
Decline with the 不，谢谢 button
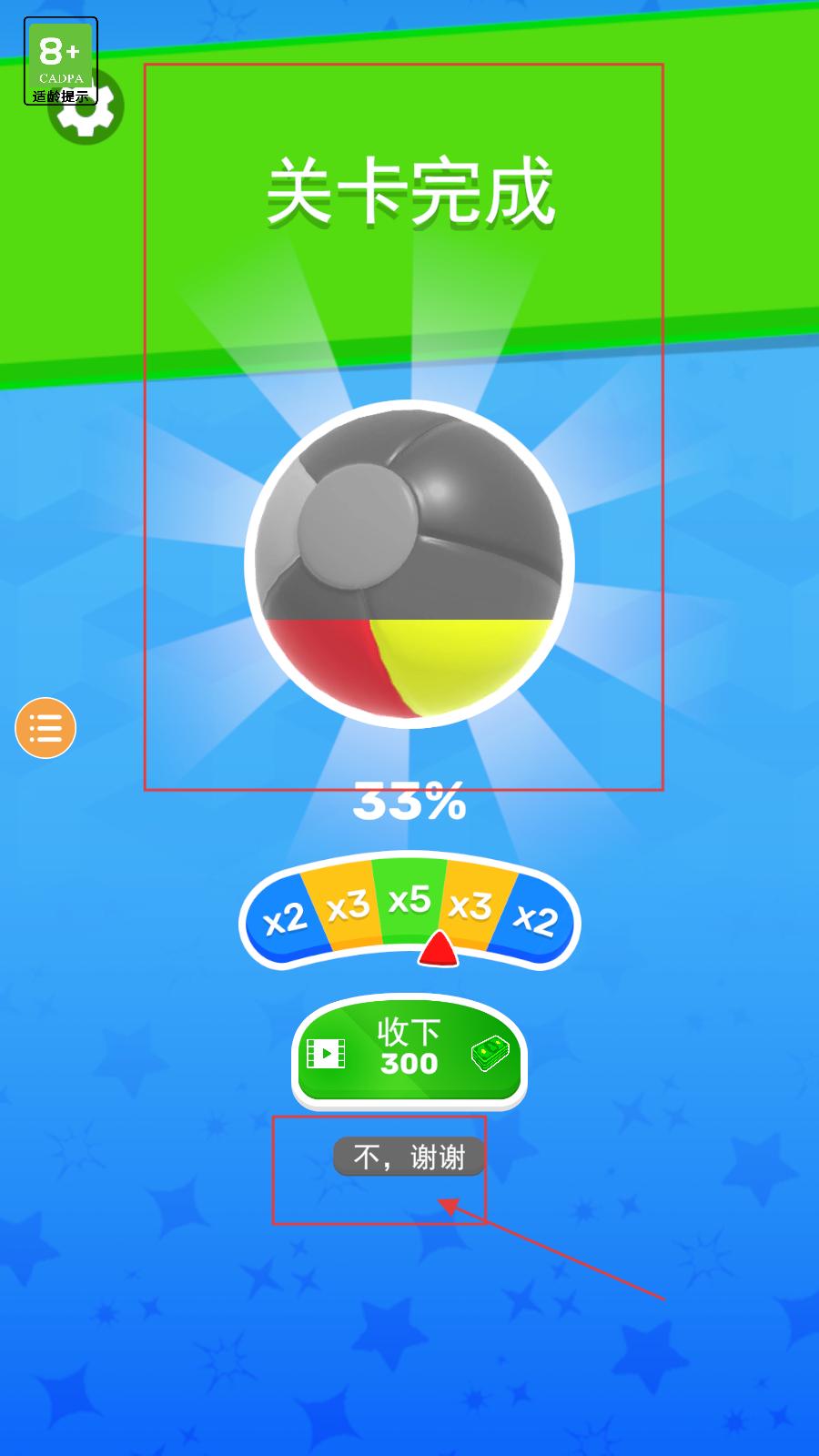tap(409, 1157)
